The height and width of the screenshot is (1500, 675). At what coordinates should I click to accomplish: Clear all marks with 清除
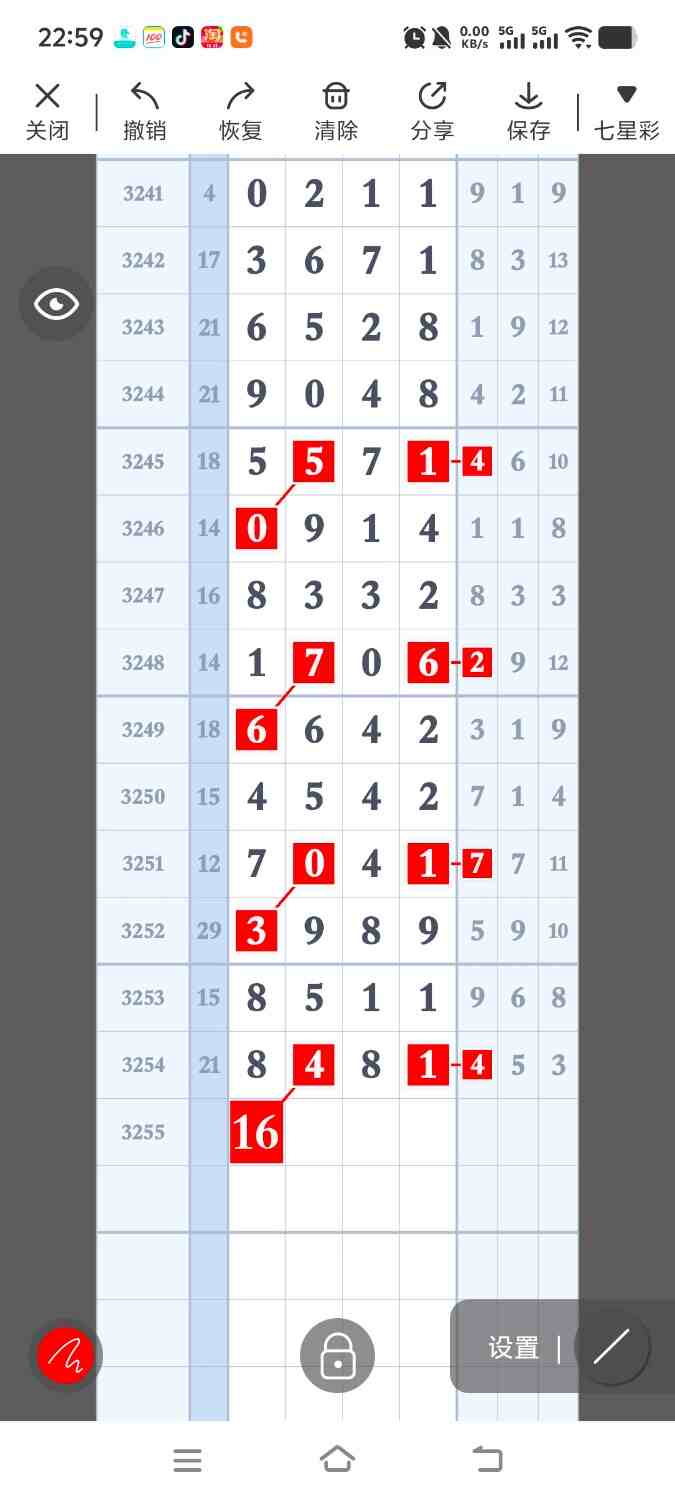335,111
